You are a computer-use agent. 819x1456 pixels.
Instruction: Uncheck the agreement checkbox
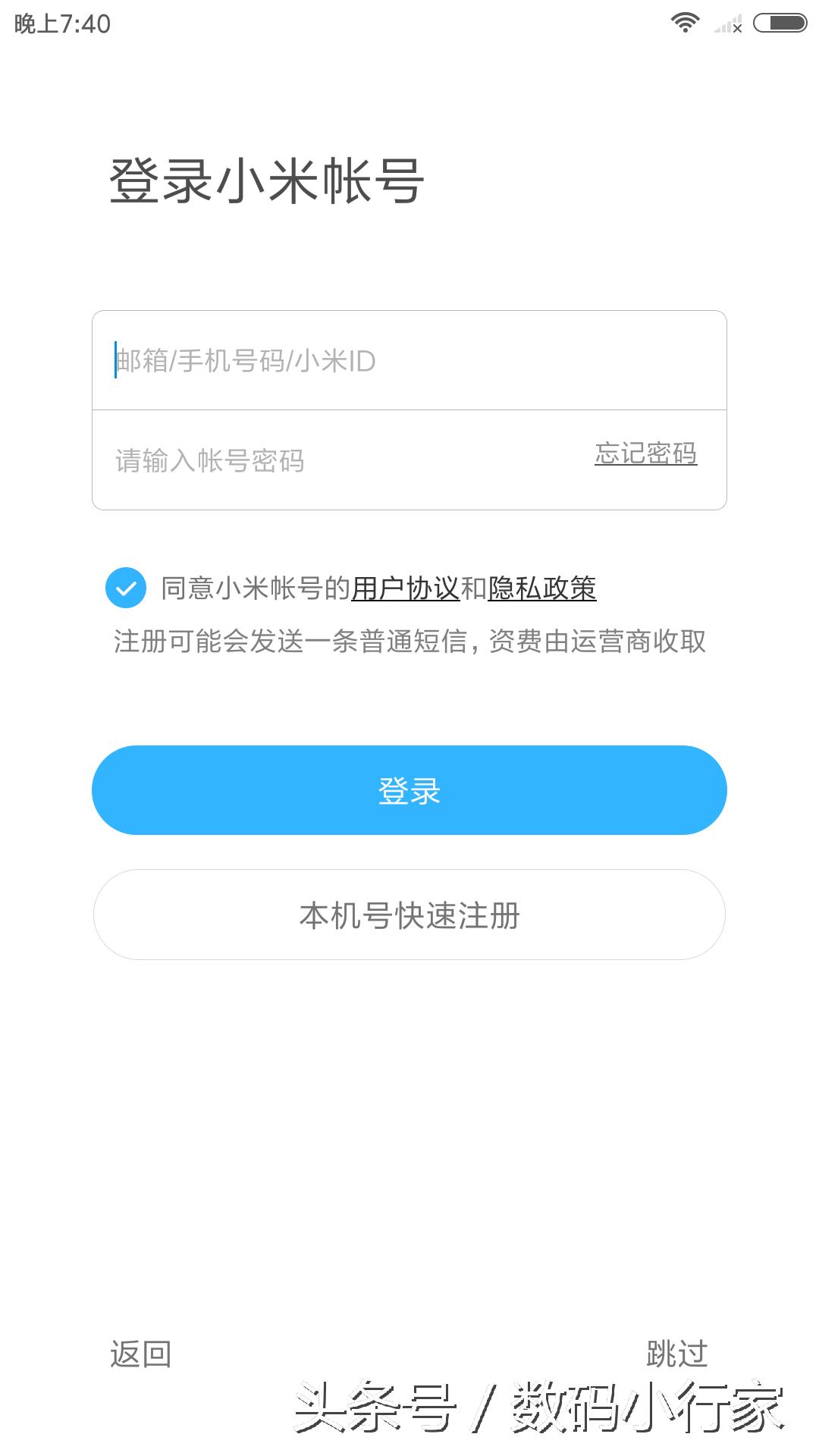click(x=126, y=588)
